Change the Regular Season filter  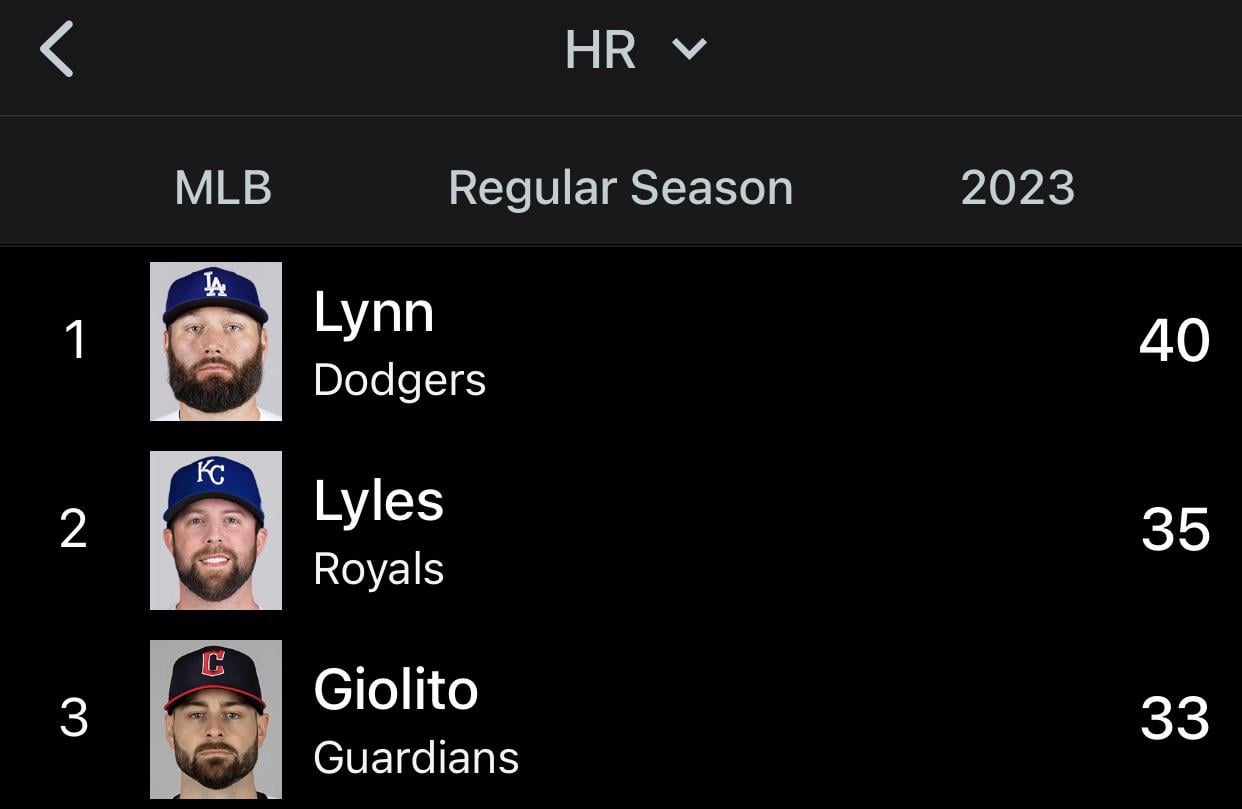[x=620, y=188]
